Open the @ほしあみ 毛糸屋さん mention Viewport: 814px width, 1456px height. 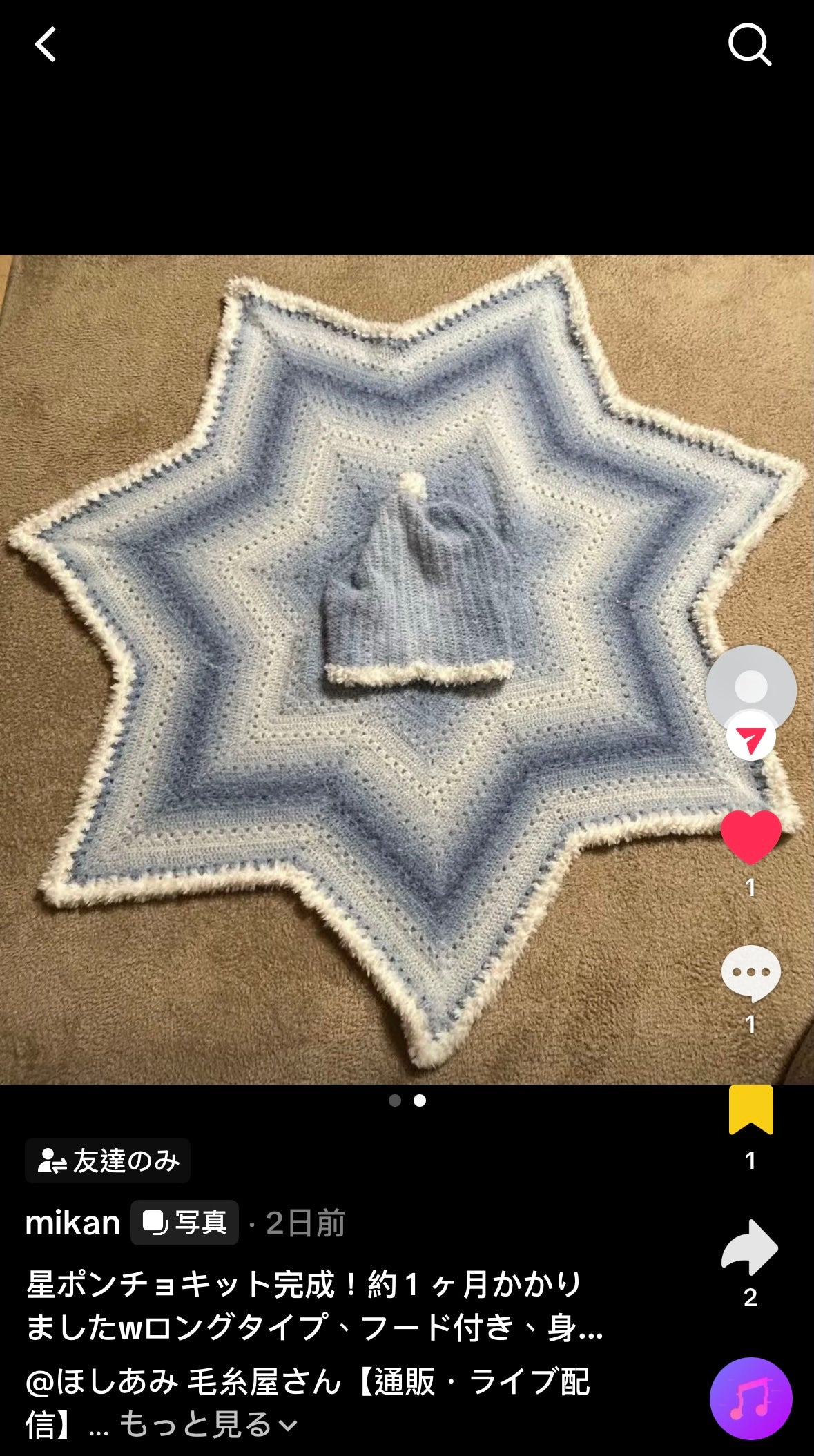[x=184, y=1382]
